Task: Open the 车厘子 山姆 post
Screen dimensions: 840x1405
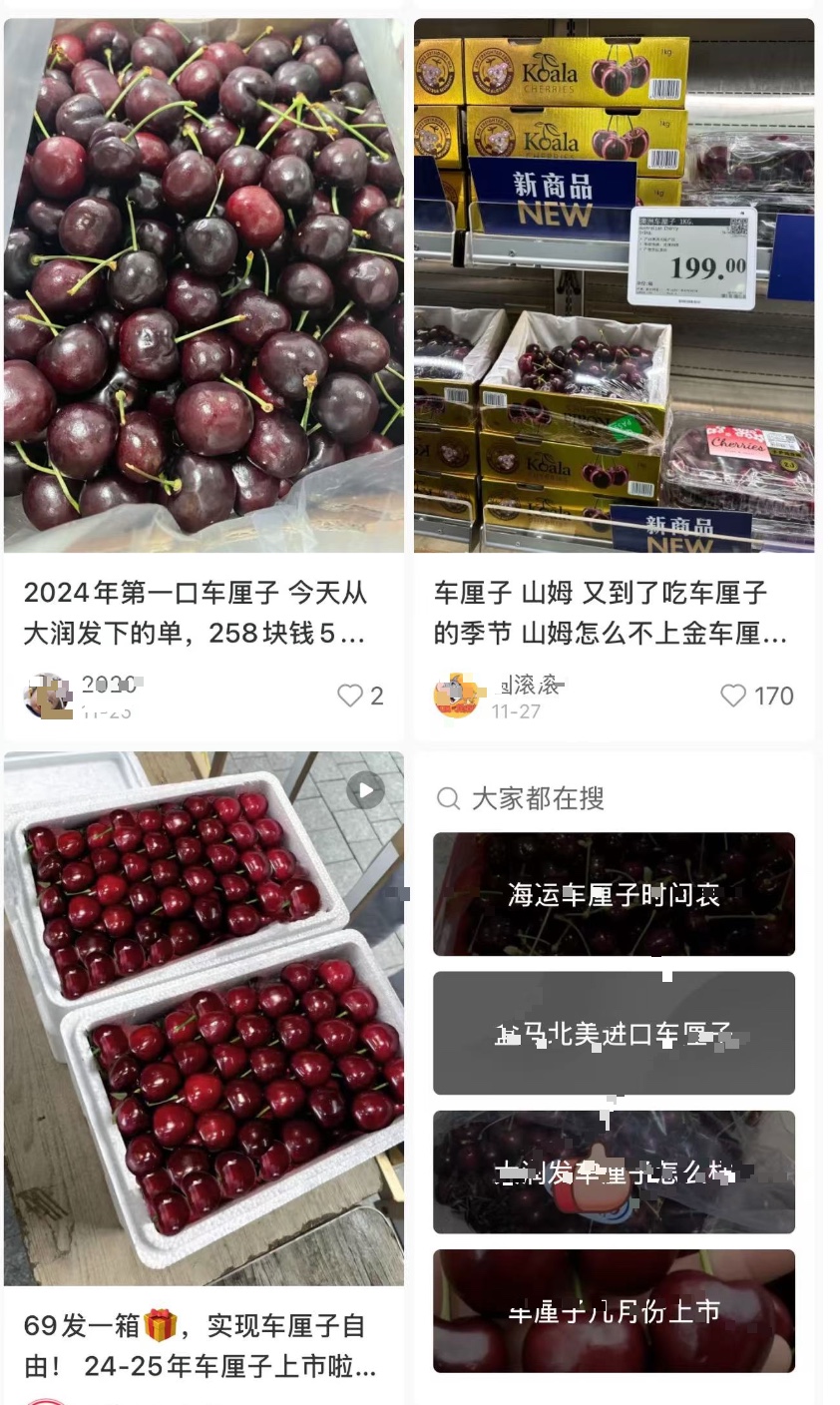Action: click(x=614, y=285)
